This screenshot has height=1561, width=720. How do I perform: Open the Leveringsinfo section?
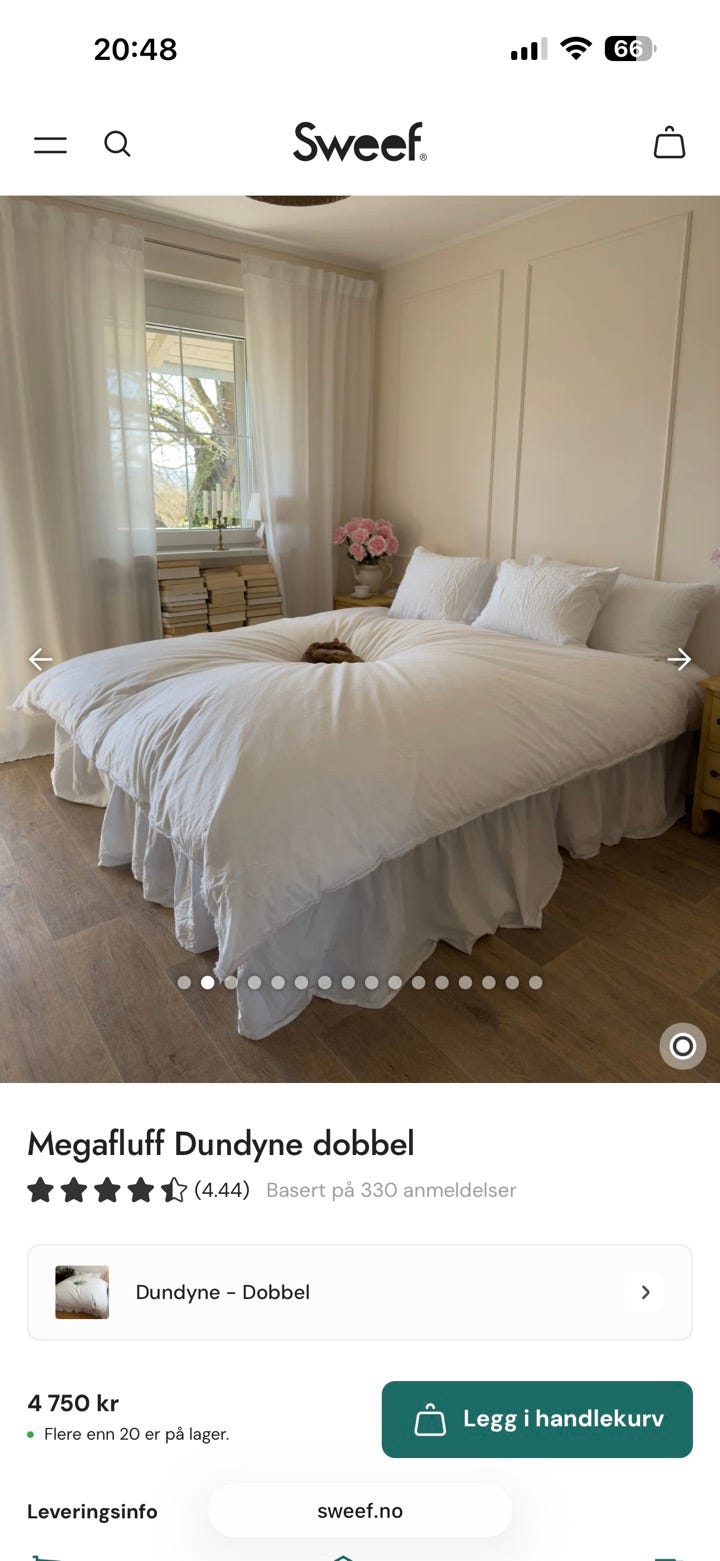(92, 1511)
